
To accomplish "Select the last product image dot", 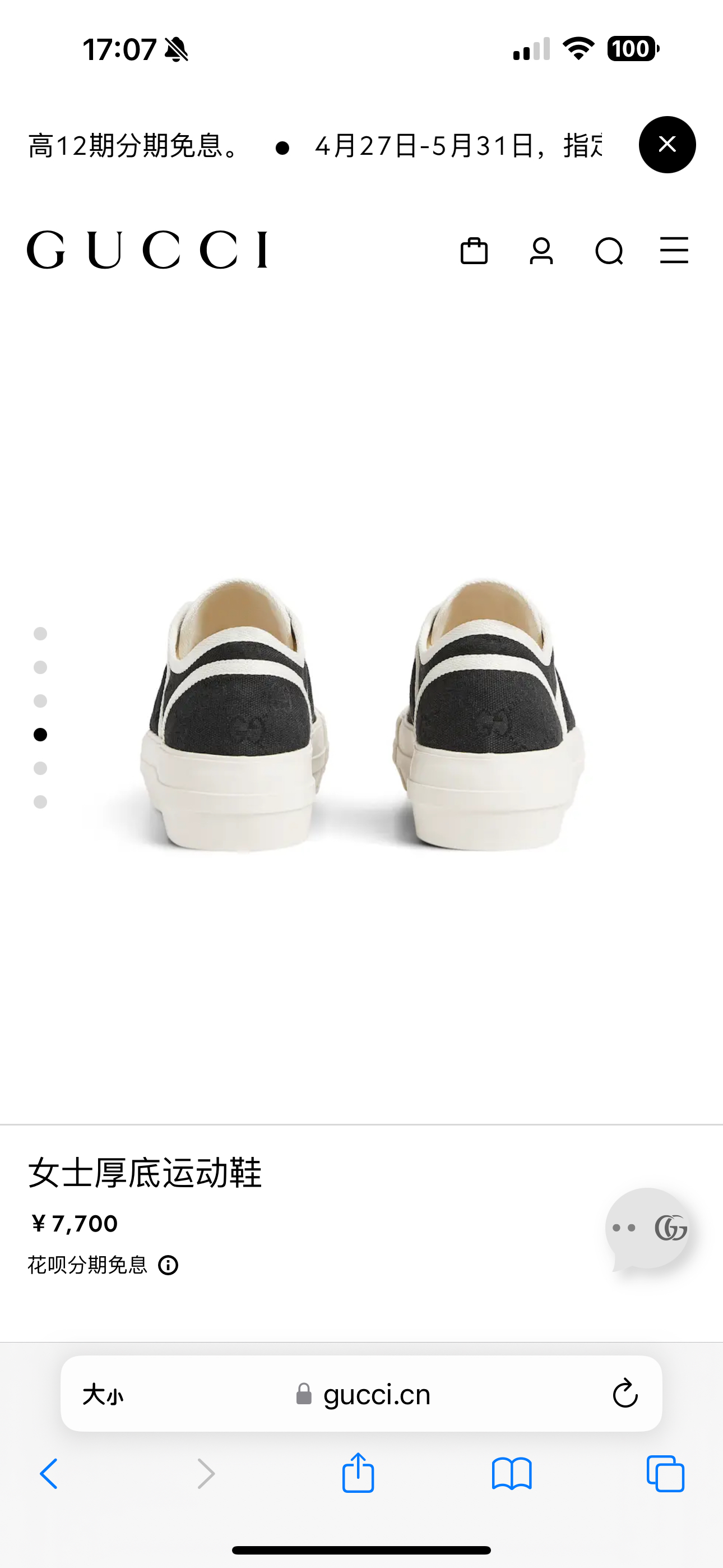I will pyautogui.click(x=40, y=803).
